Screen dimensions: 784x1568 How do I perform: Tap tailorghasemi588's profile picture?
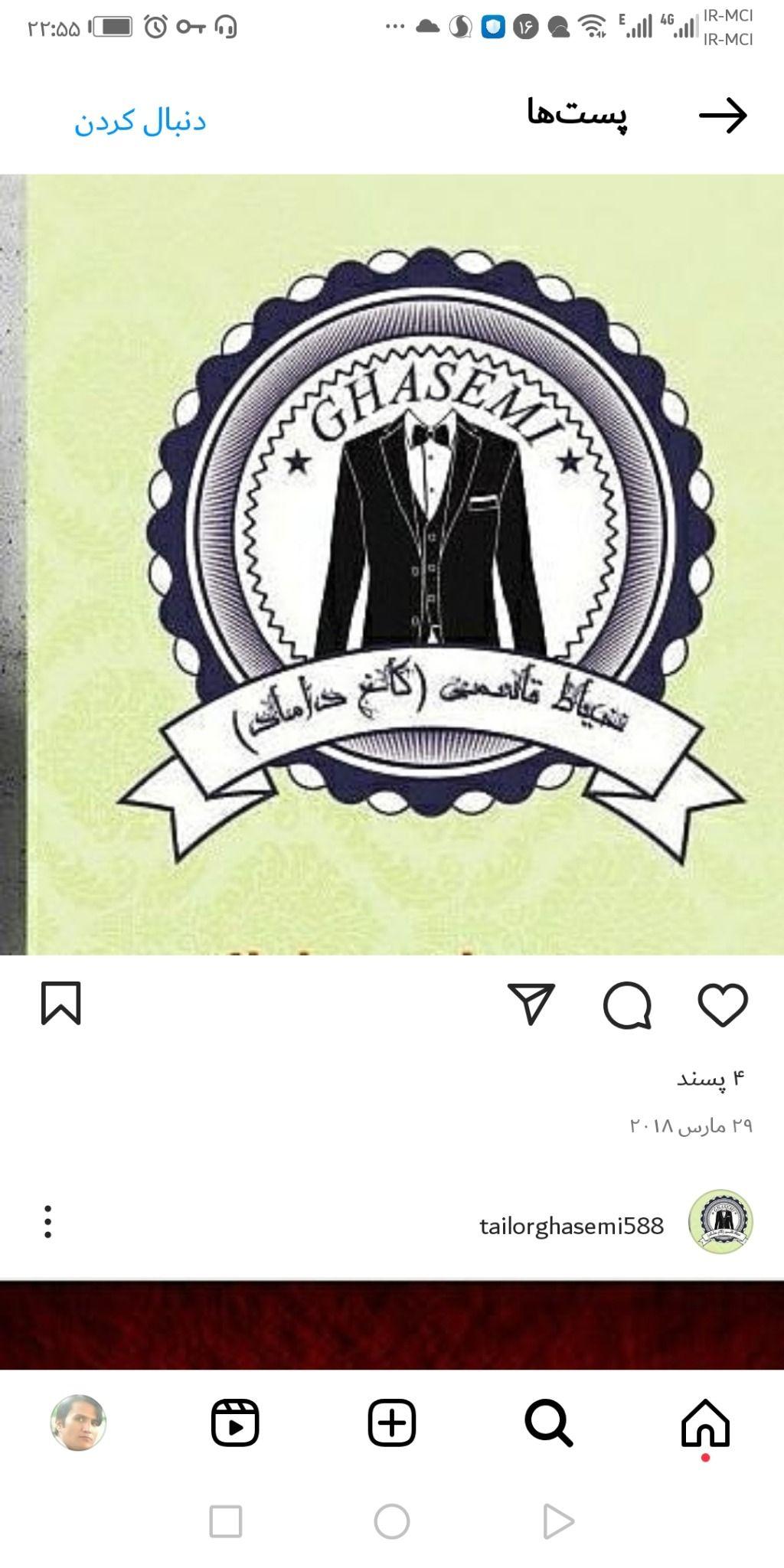click(x=720, y=1222)
